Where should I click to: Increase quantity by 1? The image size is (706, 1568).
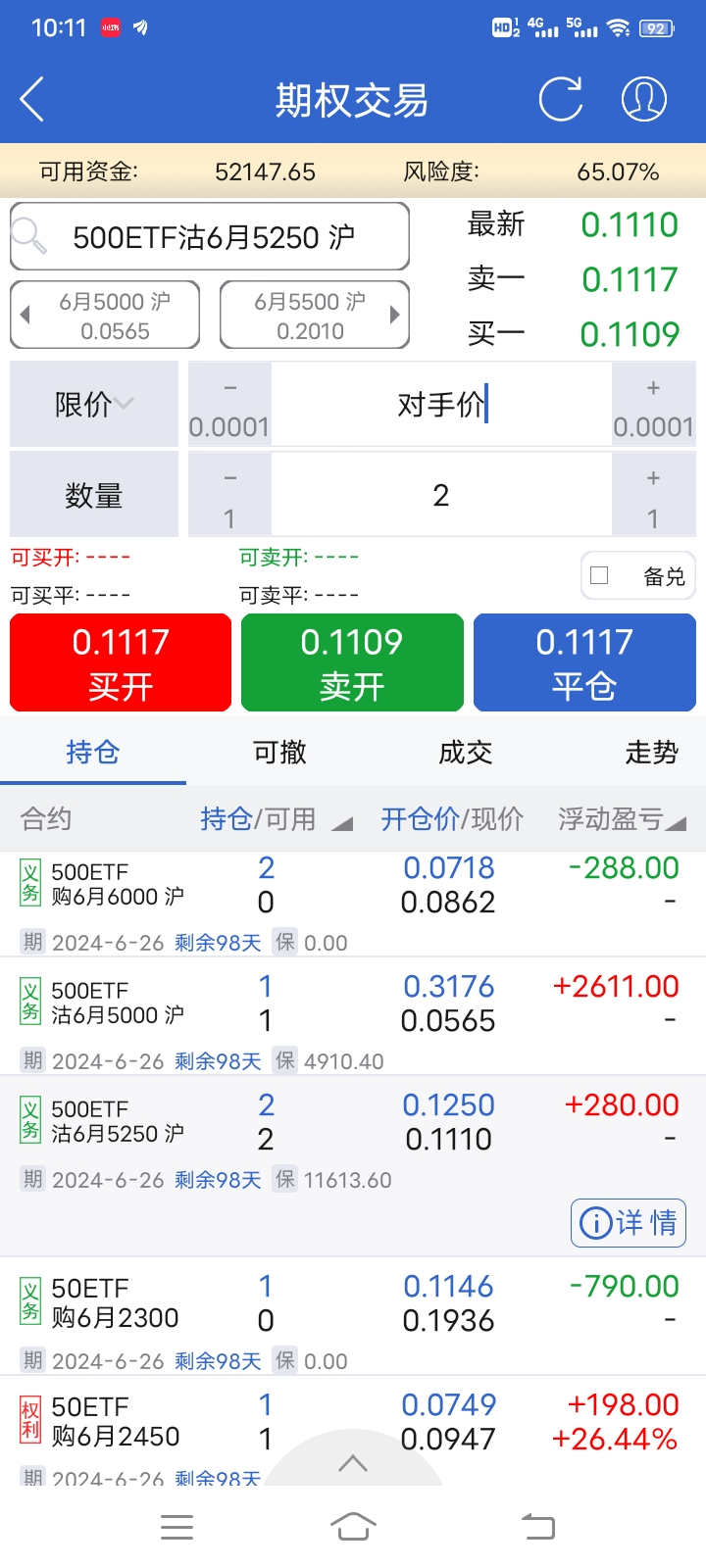(653, 495)
